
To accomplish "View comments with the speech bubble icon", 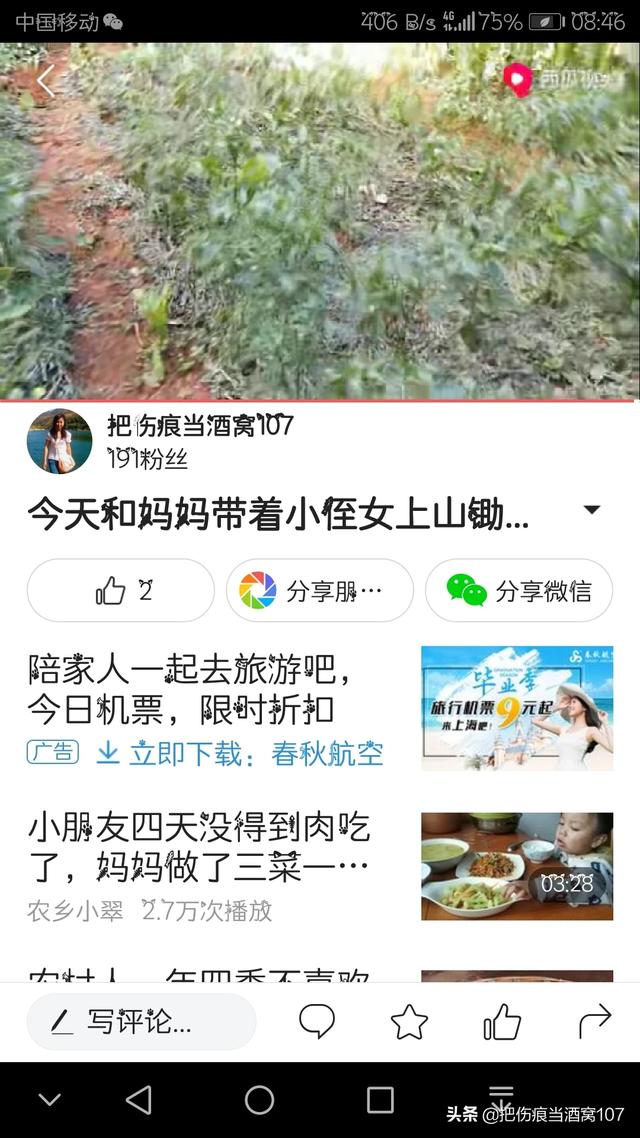I will [x=317, y=1022].
